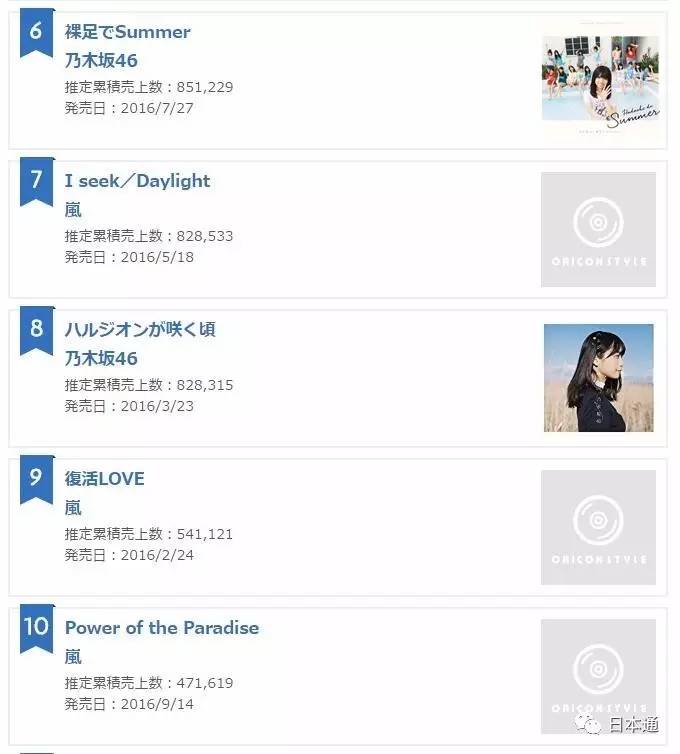This screenshot has height=754, width=680.
Task: Open the song ハルジオンが咲く頃
Action: [x=140, y=329]
